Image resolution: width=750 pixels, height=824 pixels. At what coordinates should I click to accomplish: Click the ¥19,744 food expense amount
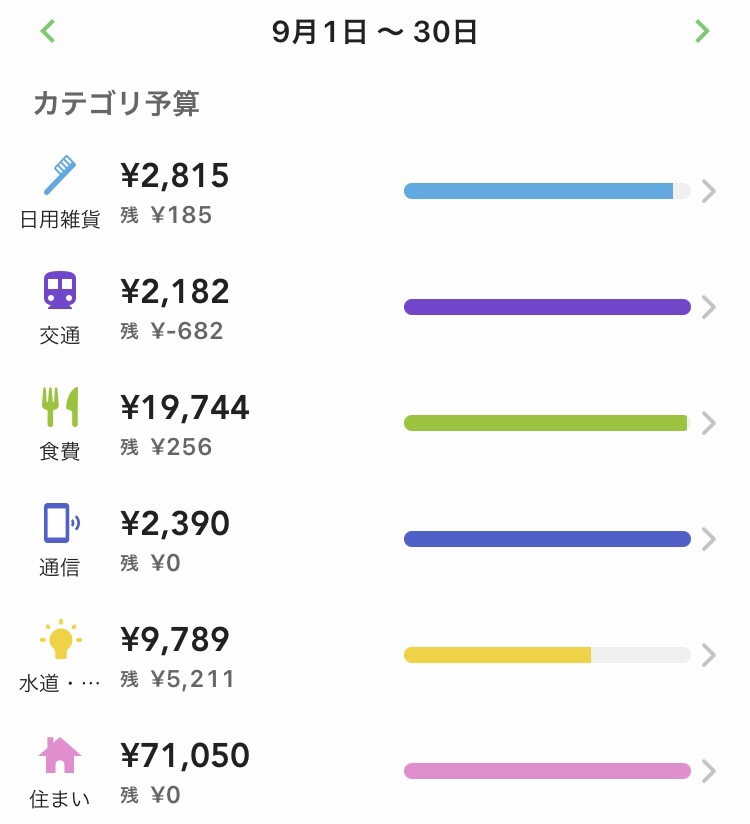[187, 407]
